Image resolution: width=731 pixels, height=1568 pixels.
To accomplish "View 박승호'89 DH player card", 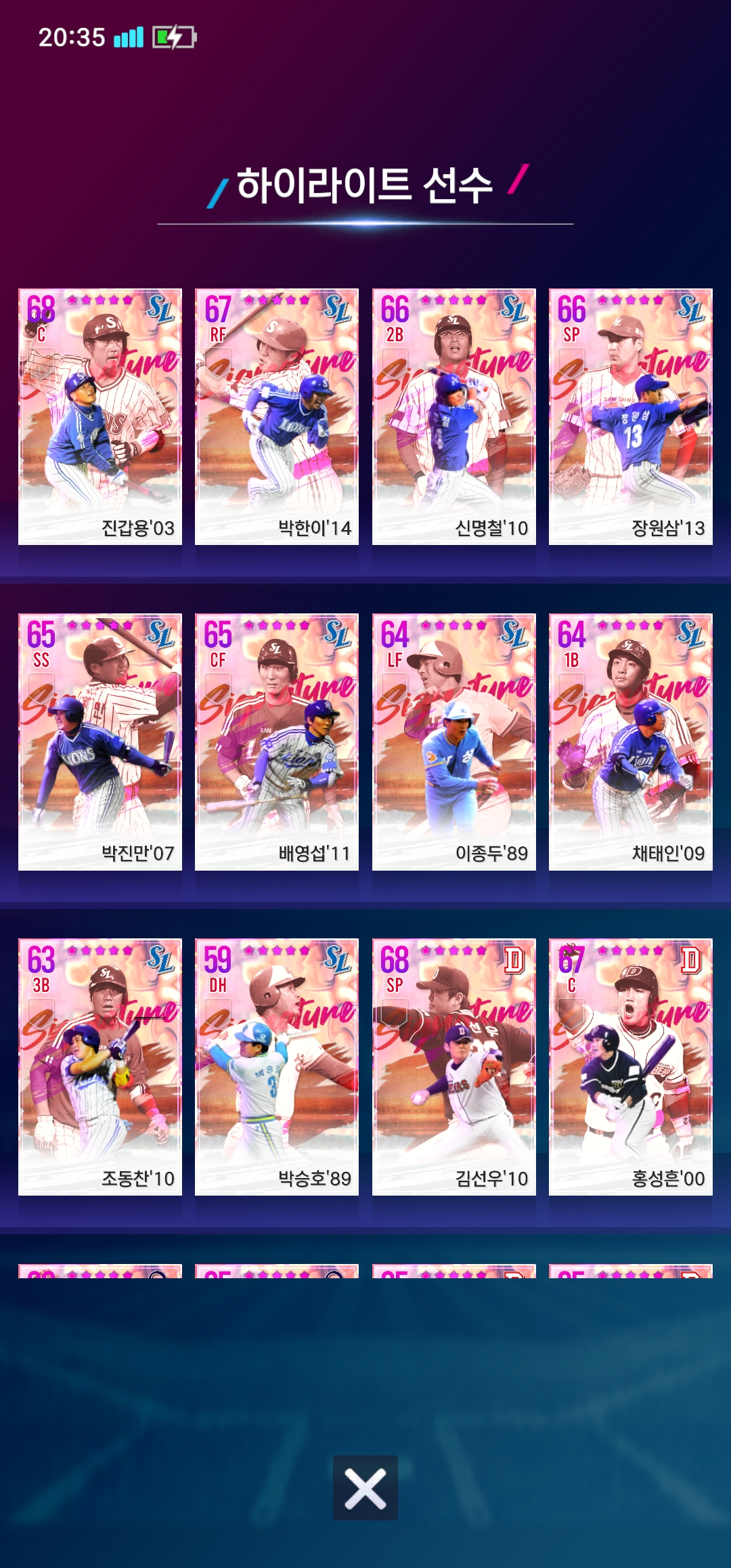I will [x=277, y=1067].
